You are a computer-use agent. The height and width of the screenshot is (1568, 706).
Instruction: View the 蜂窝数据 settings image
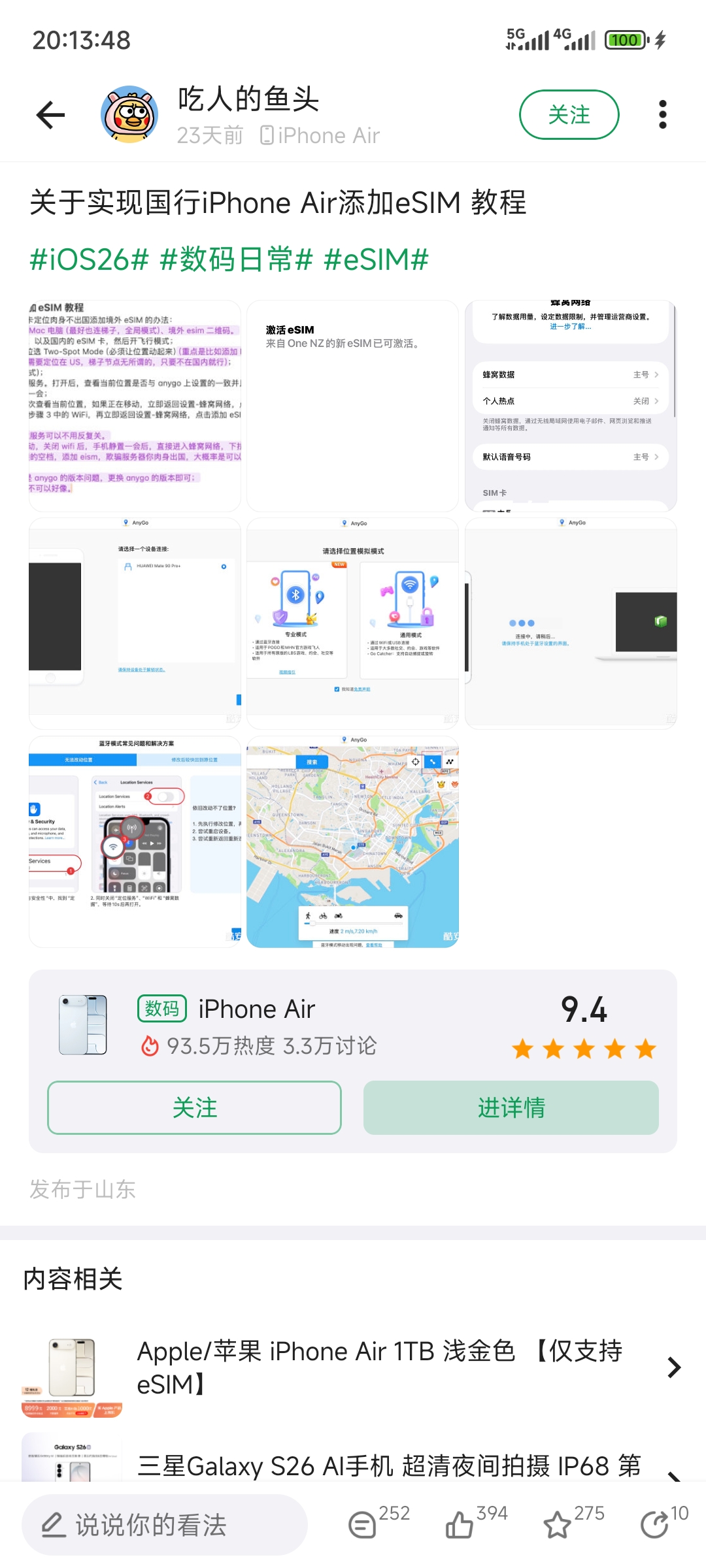coord(570,406)
